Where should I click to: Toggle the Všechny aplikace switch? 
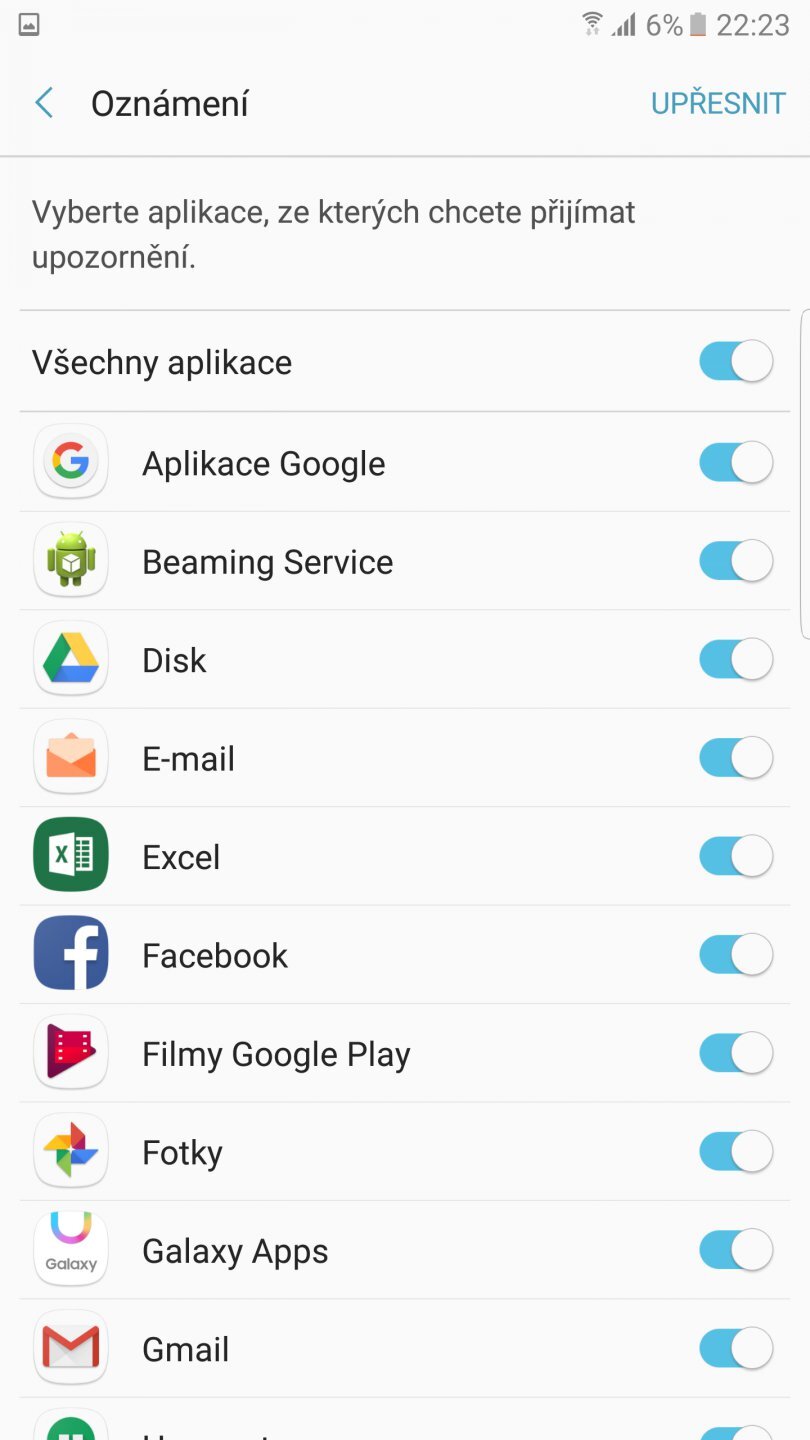(x=736, y=361)
